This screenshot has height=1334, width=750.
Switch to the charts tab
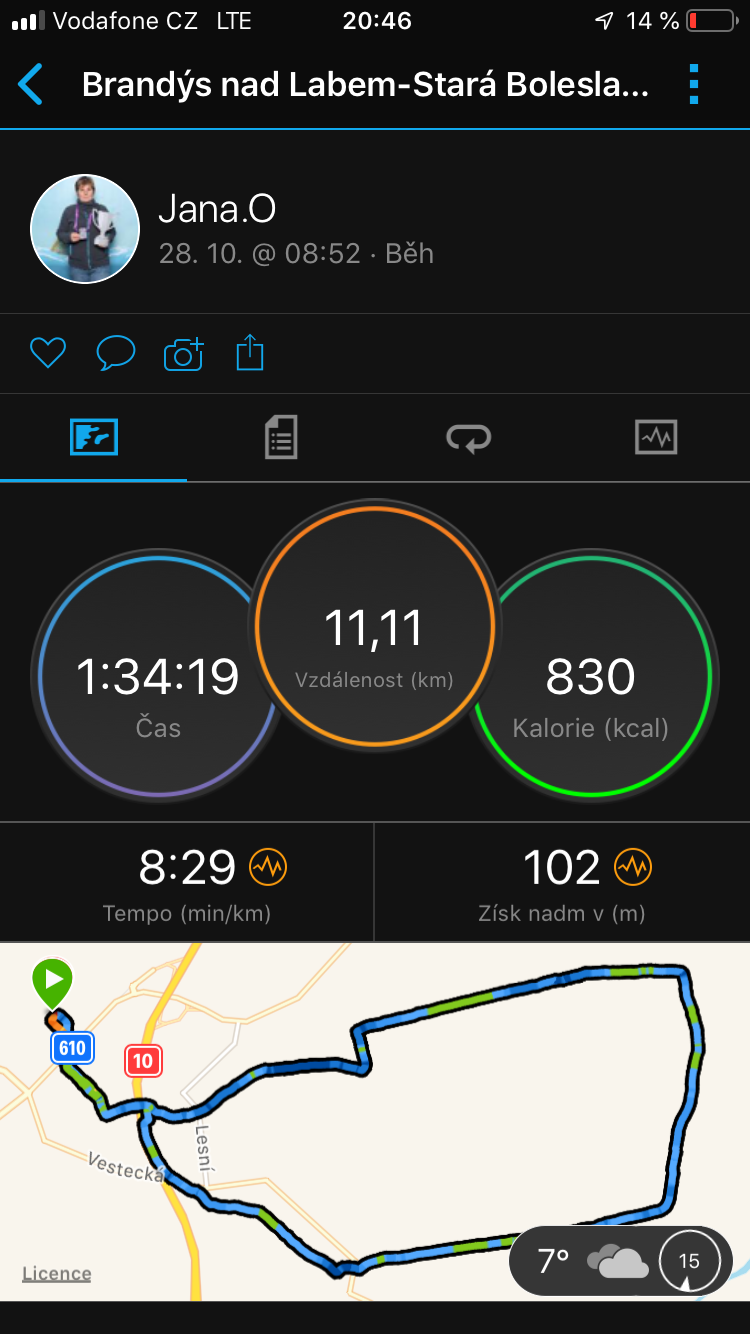(x=656, y=437)
